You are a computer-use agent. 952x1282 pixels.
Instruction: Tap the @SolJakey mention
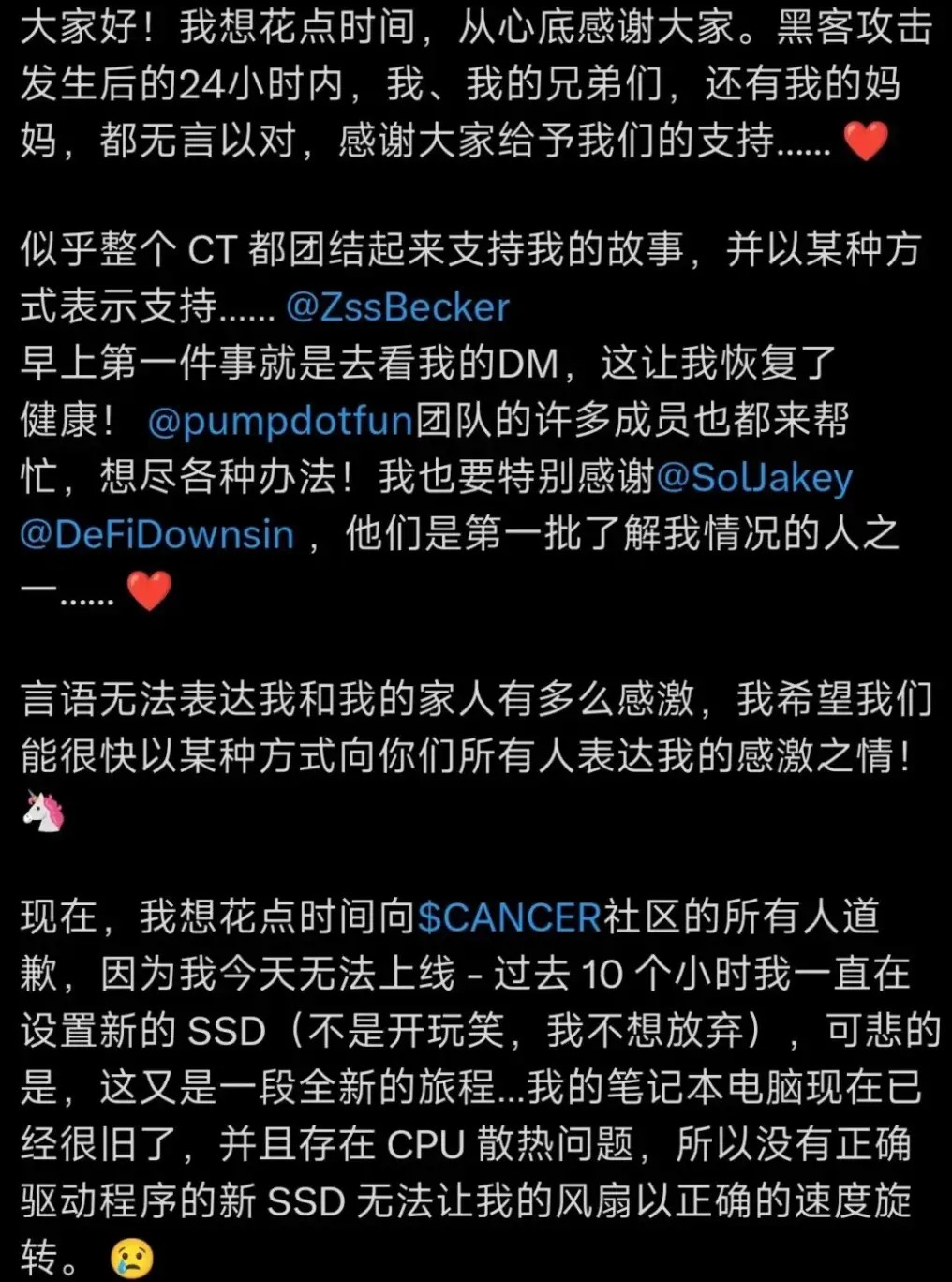(x=754, y=478)
